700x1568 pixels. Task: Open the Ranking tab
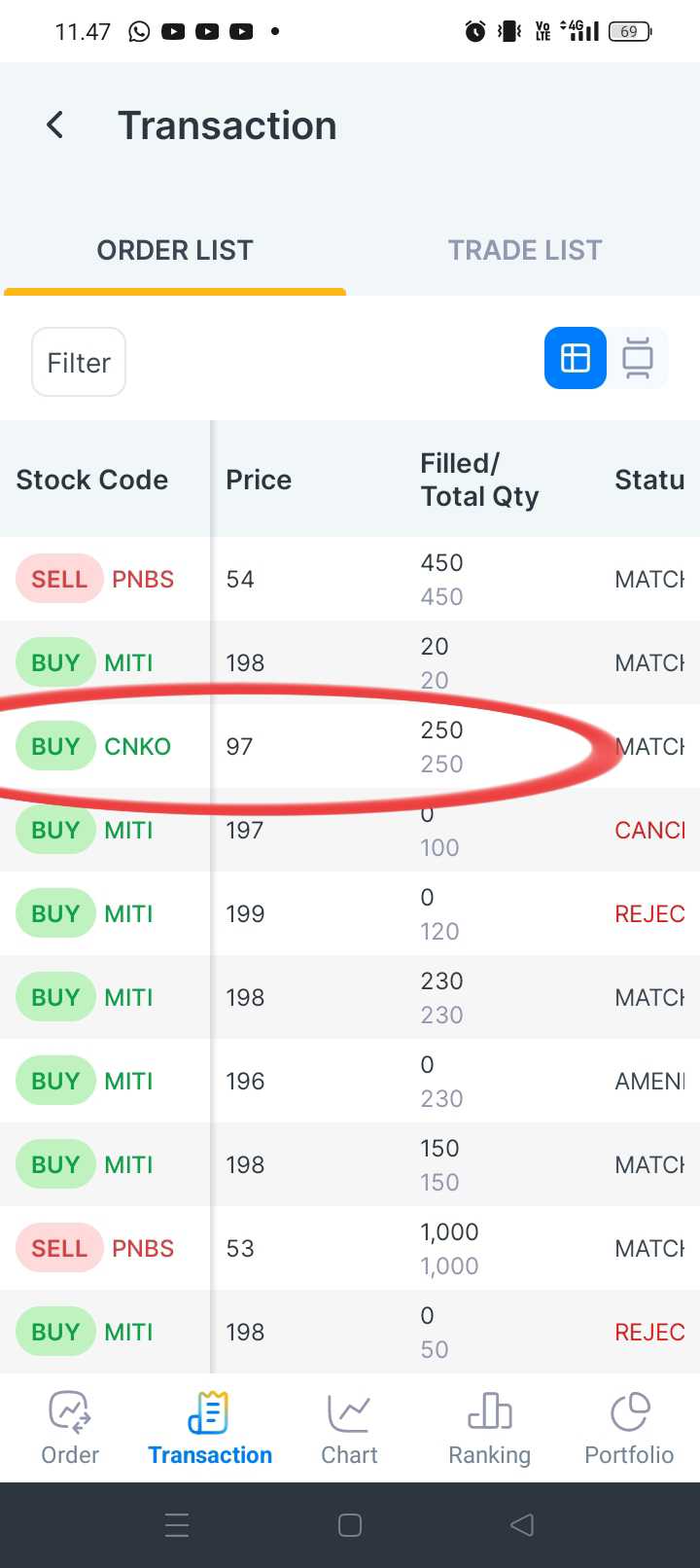pos(489,1428)
